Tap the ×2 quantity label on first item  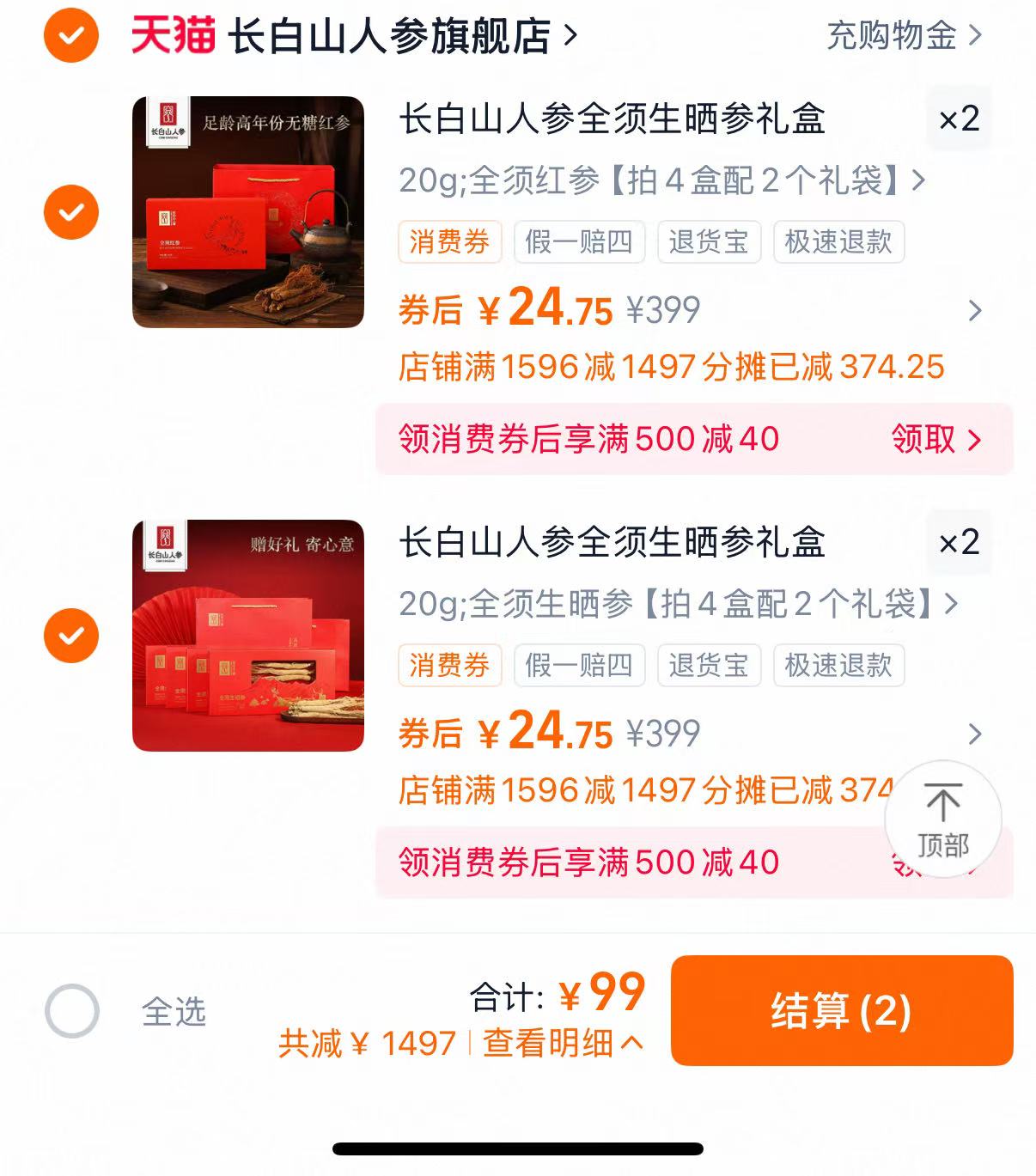(x=959, y=120)
